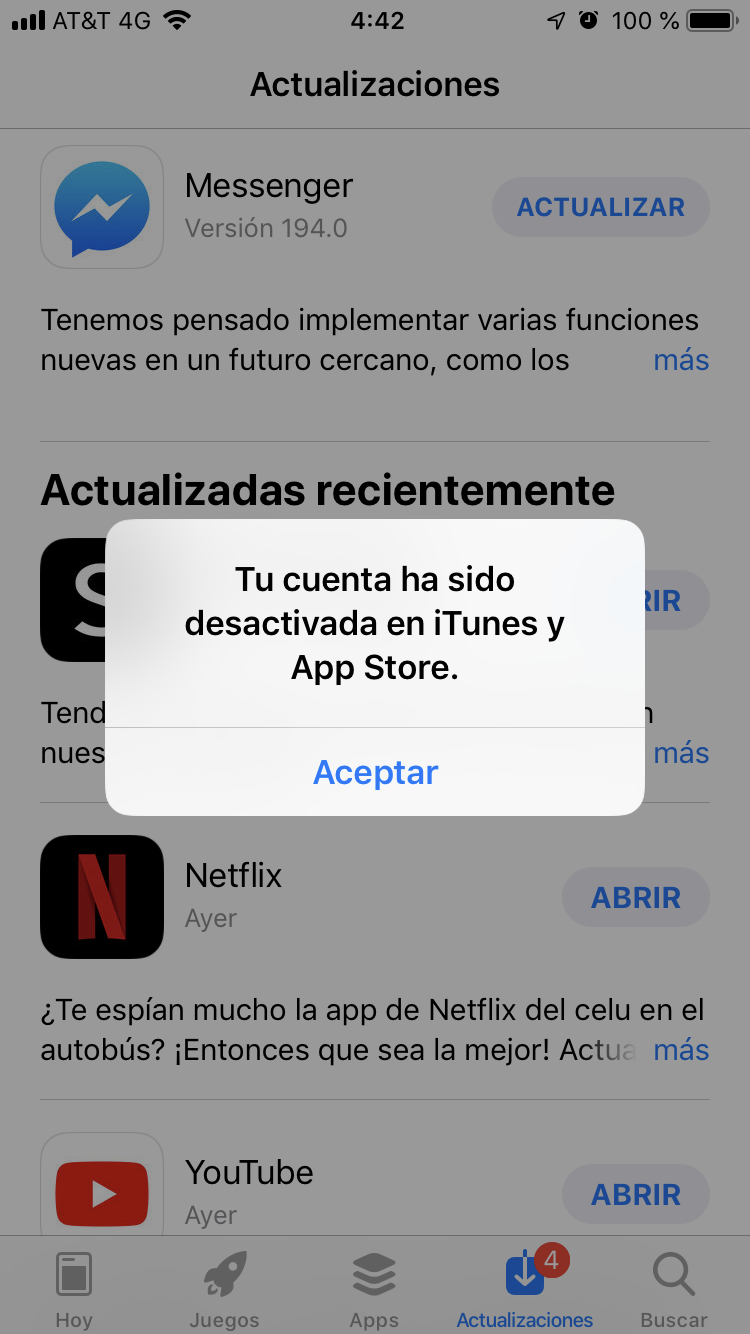Open the YouTube app page
Screen dimensions: 750x1334
(x=102, y=1192)
